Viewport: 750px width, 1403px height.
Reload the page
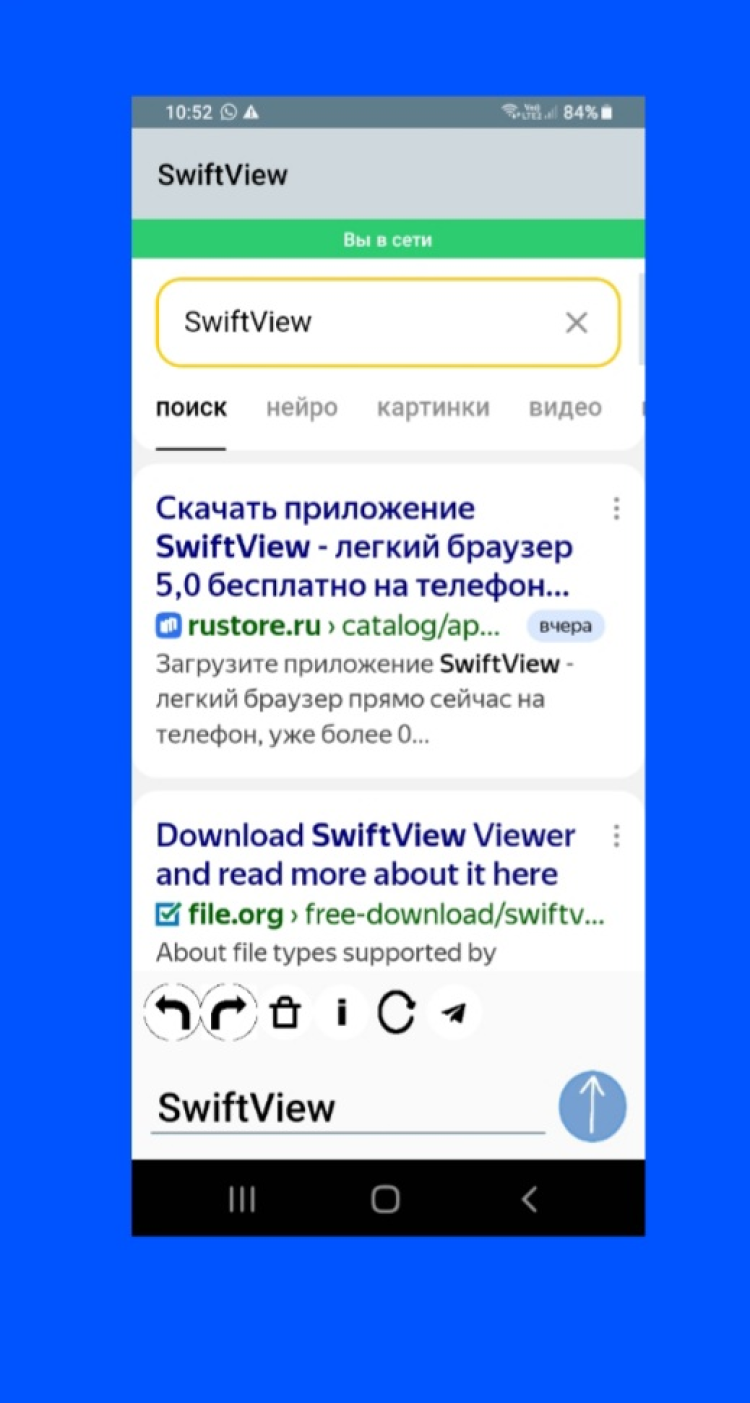coord(397,1013)
